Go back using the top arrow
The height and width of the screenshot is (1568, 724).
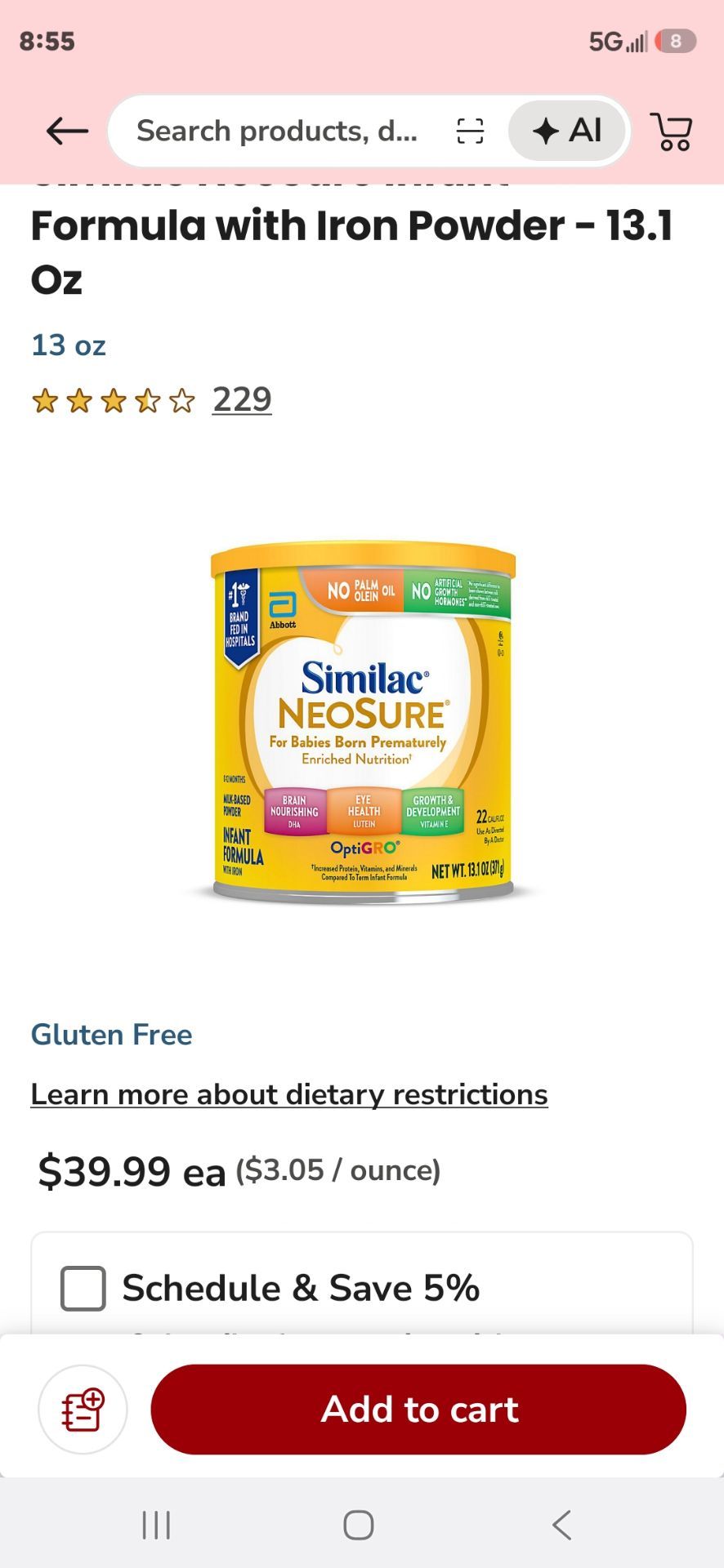(67, 131)
